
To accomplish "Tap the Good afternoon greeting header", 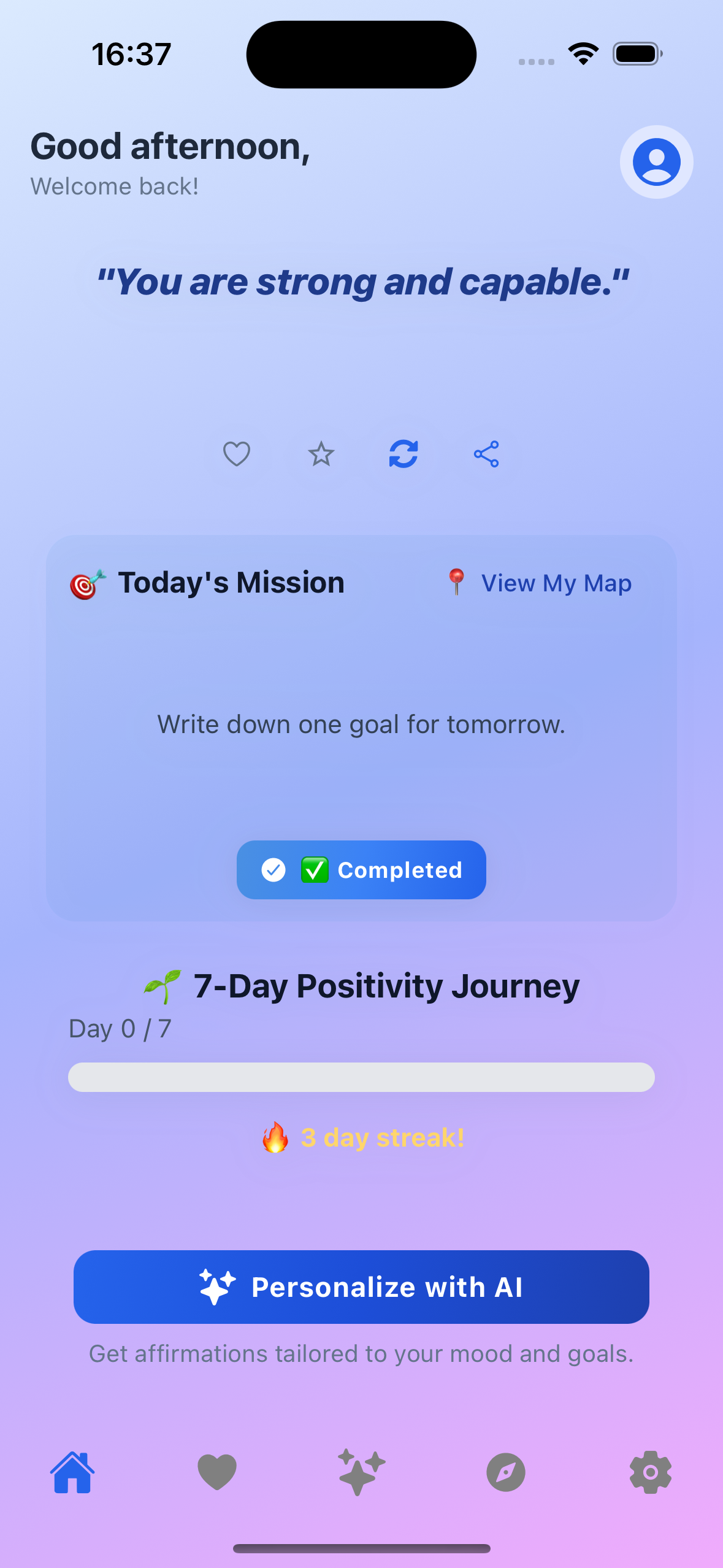I will click(x=170, y=146).
